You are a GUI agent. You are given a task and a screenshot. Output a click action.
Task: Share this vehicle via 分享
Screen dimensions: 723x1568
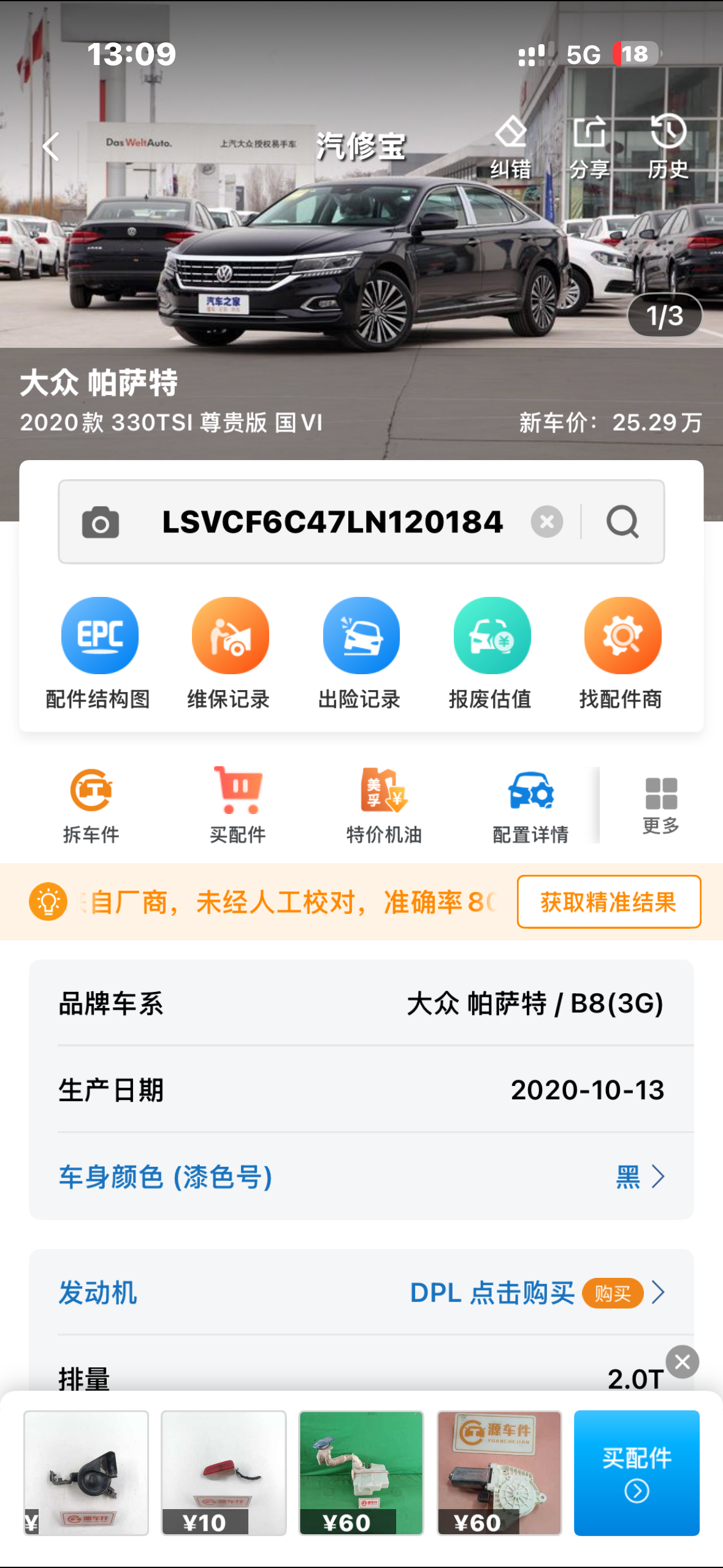tap(589, 147)
